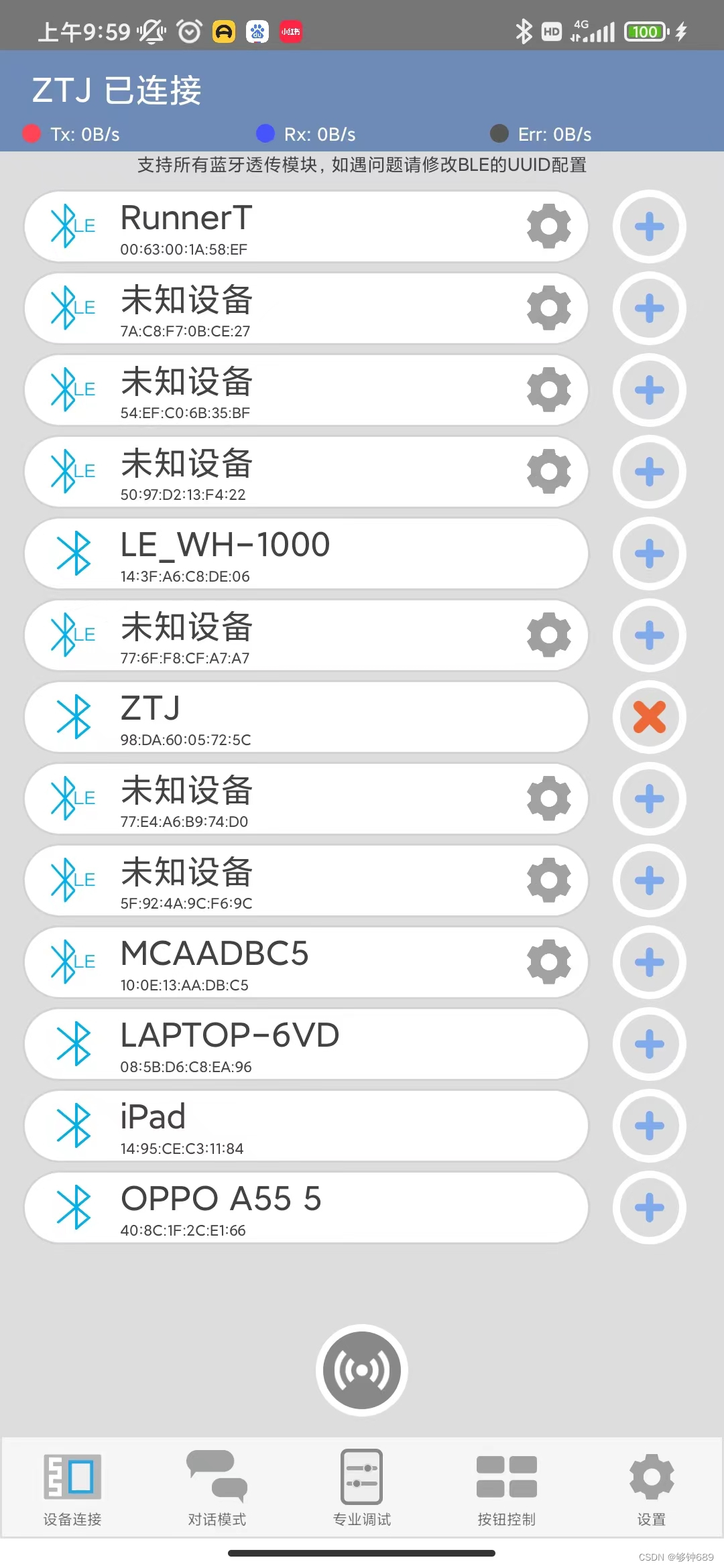Connect to the iPad
The image size is (724, 1568).
click(649, 1126)
